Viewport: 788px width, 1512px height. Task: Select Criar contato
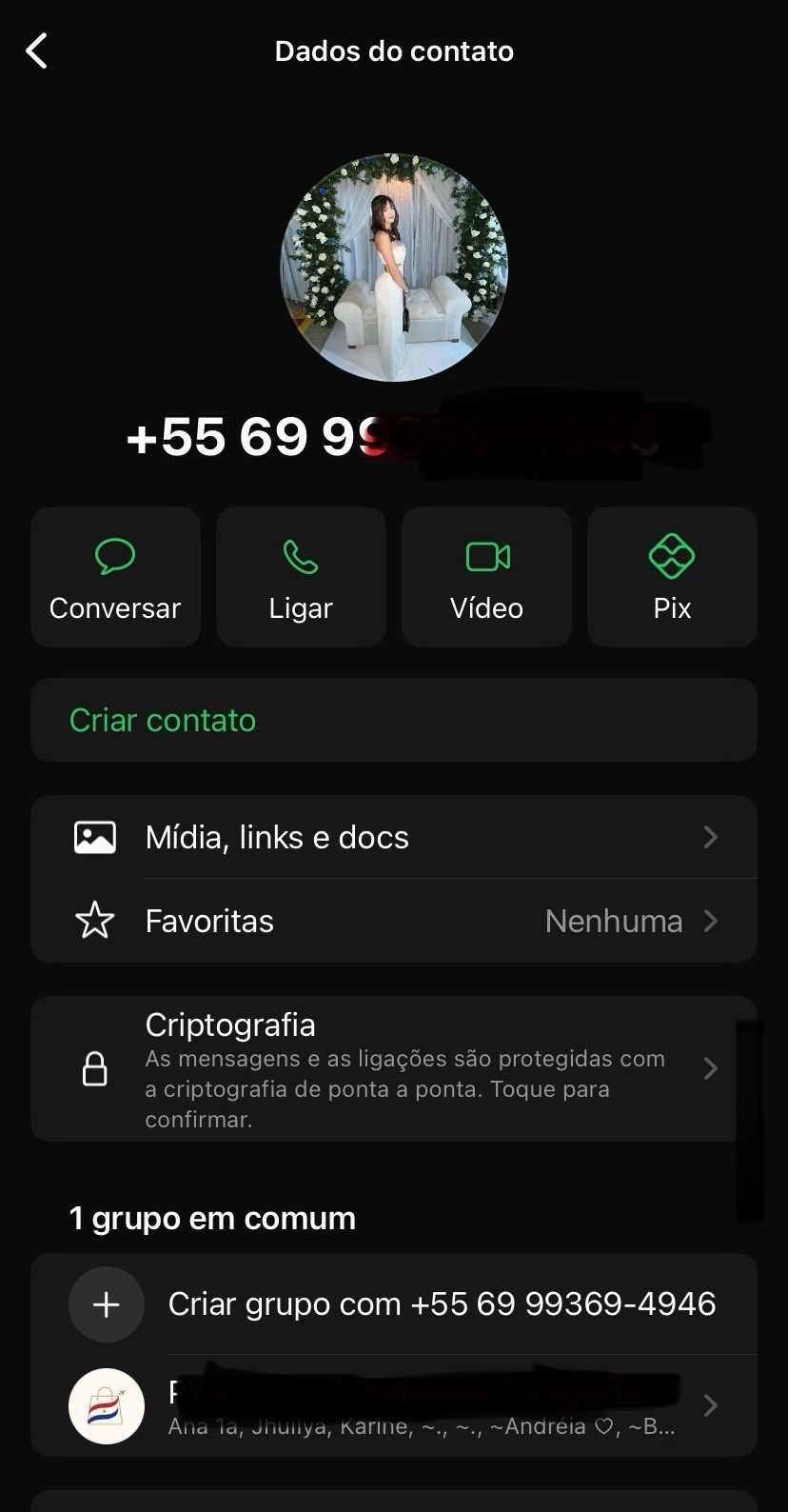163,720
